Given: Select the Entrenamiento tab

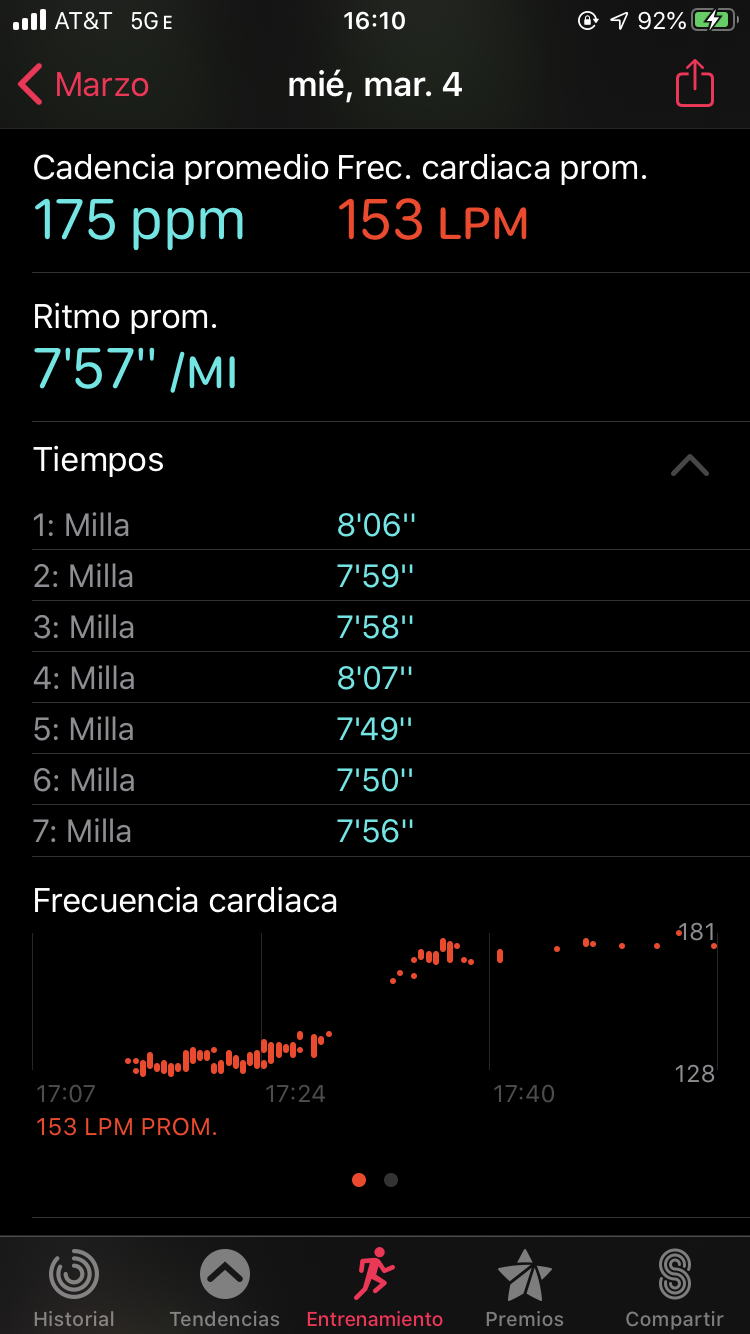Looking at the screenshot, I should pyautogui.click(x=375, y=1288).
